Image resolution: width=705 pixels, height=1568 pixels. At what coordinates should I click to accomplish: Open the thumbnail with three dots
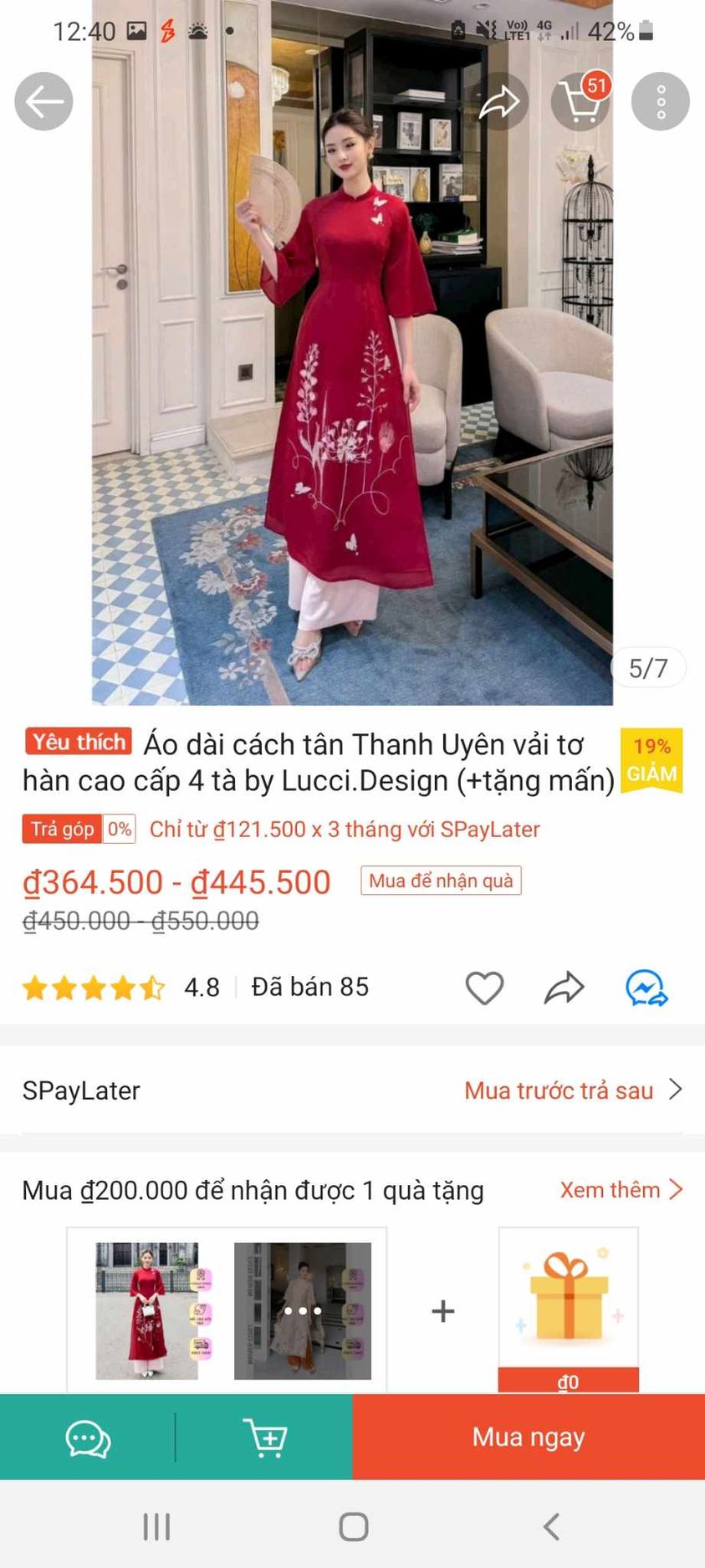click(302, 1310)
